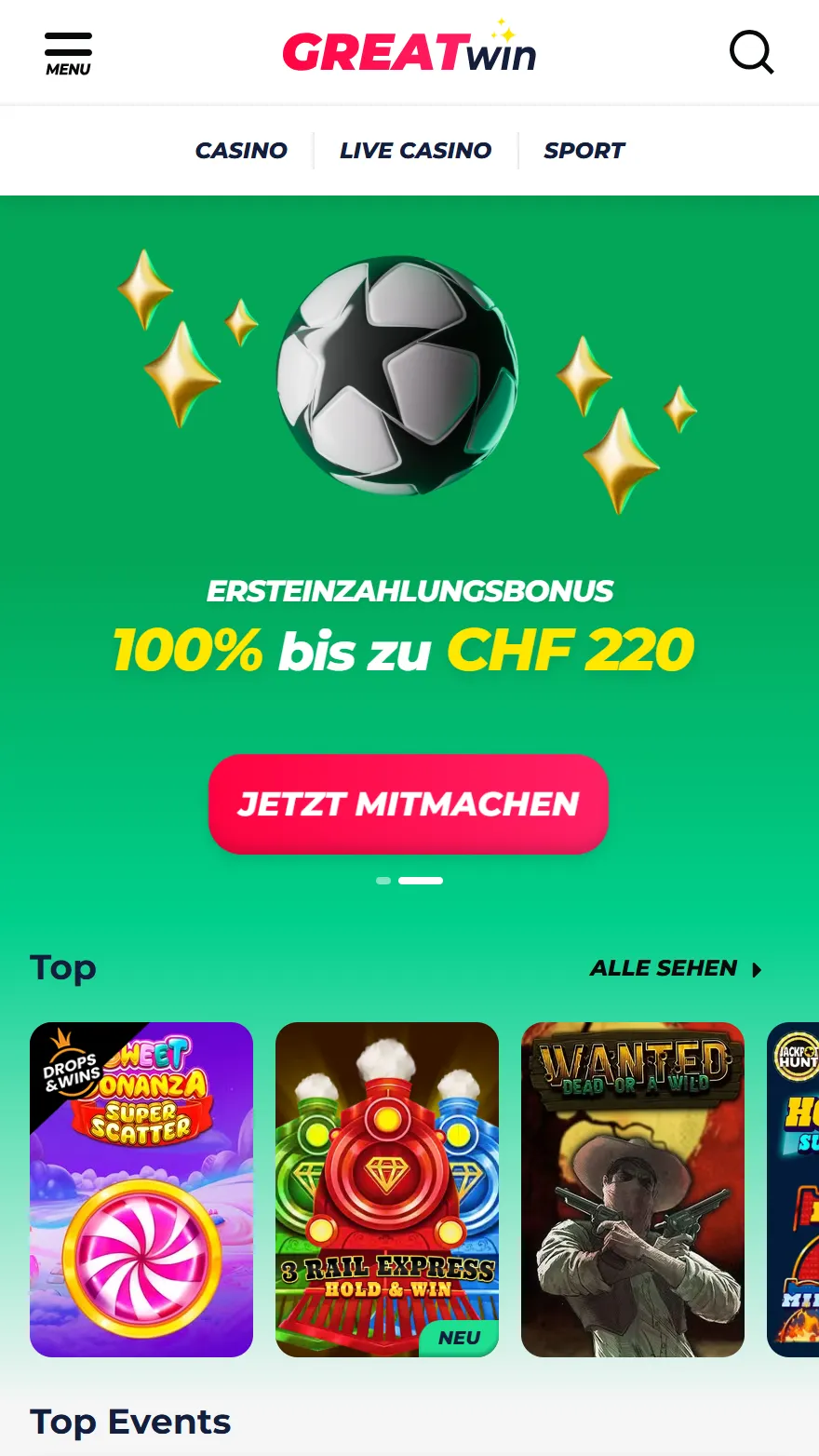This screenshot has width=819, height=1456.
Task: Open the LIVE CASINO section
Action: (x=415, y=150)
